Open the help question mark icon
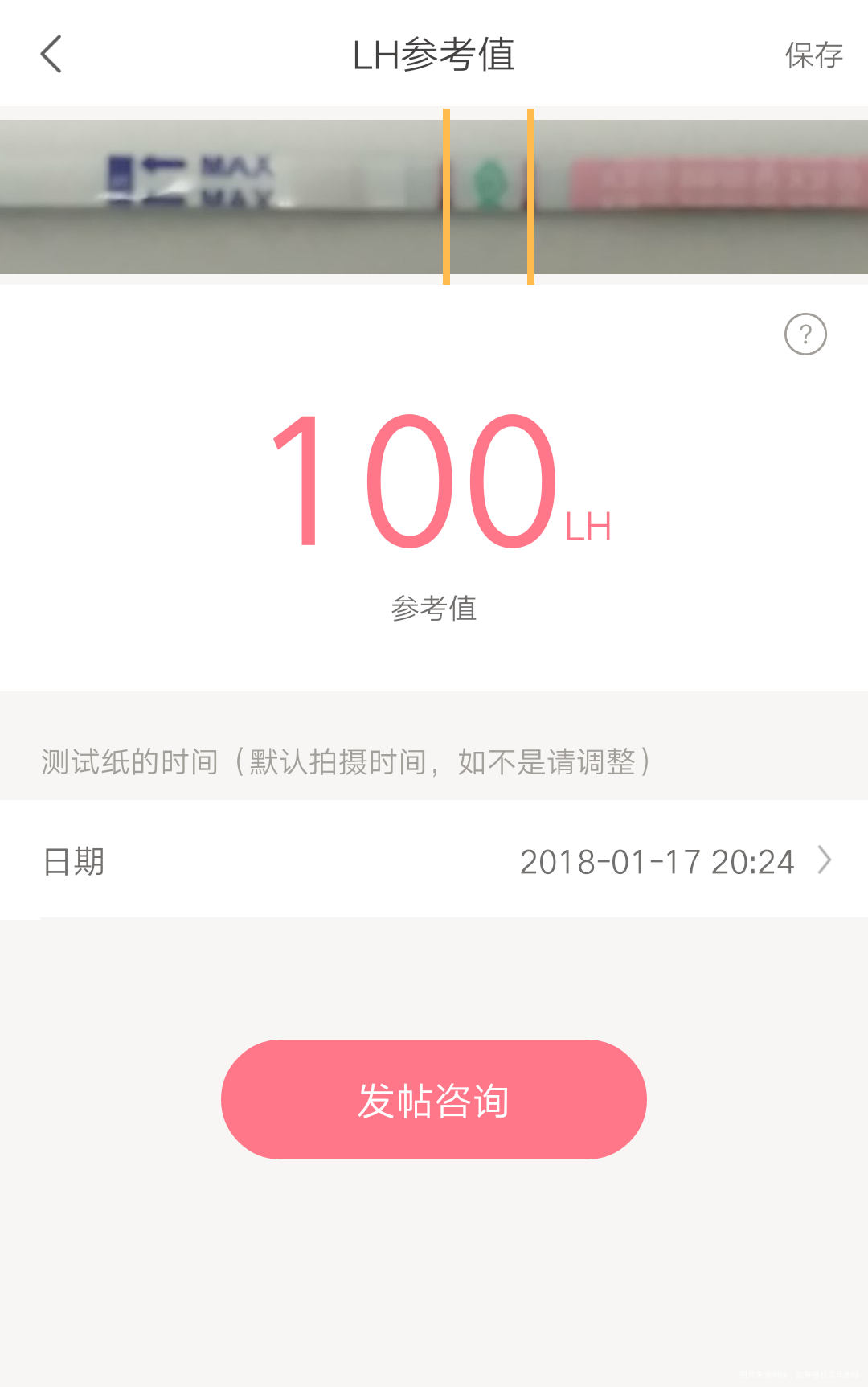 (x=806, y=334)
